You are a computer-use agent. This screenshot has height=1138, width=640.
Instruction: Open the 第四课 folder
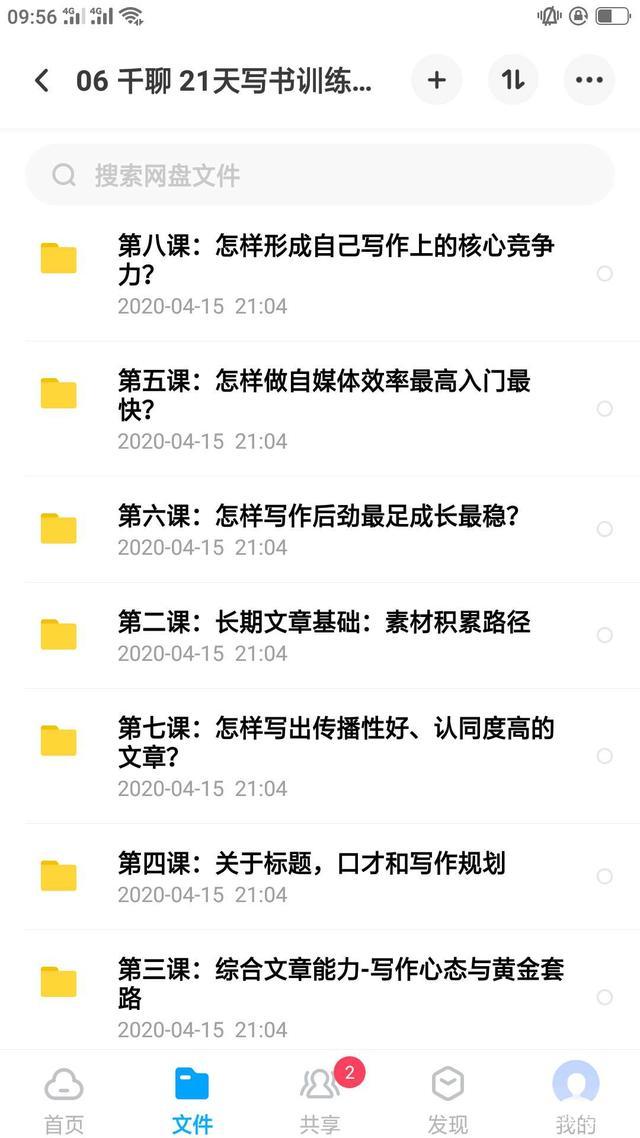[x=320, y=877]
